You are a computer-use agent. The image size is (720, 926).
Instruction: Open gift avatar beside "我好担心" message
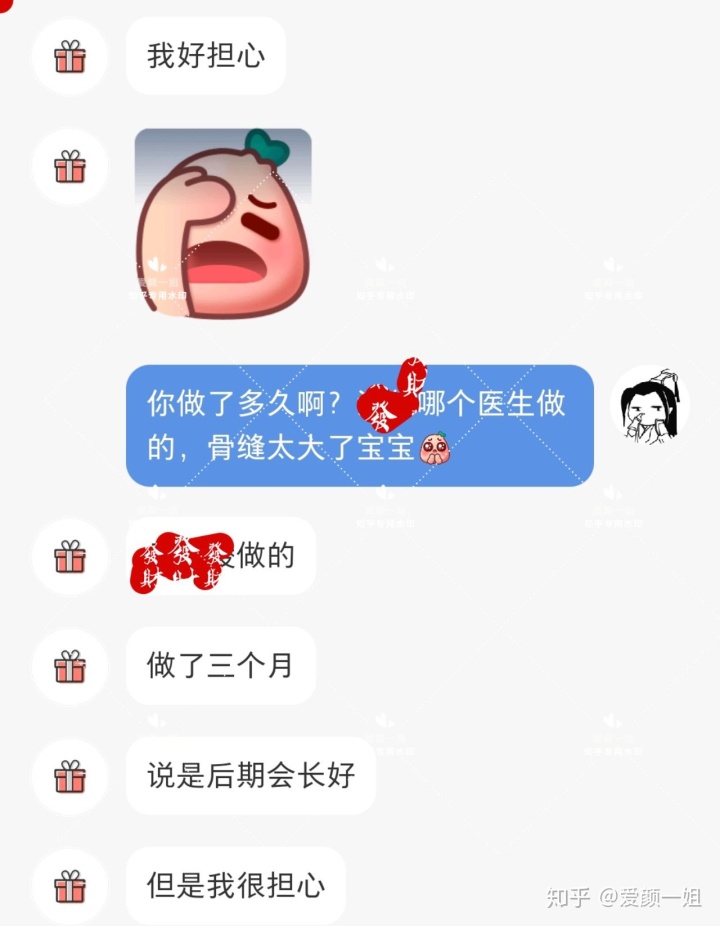pyautogui.click(x=70, y=57)
